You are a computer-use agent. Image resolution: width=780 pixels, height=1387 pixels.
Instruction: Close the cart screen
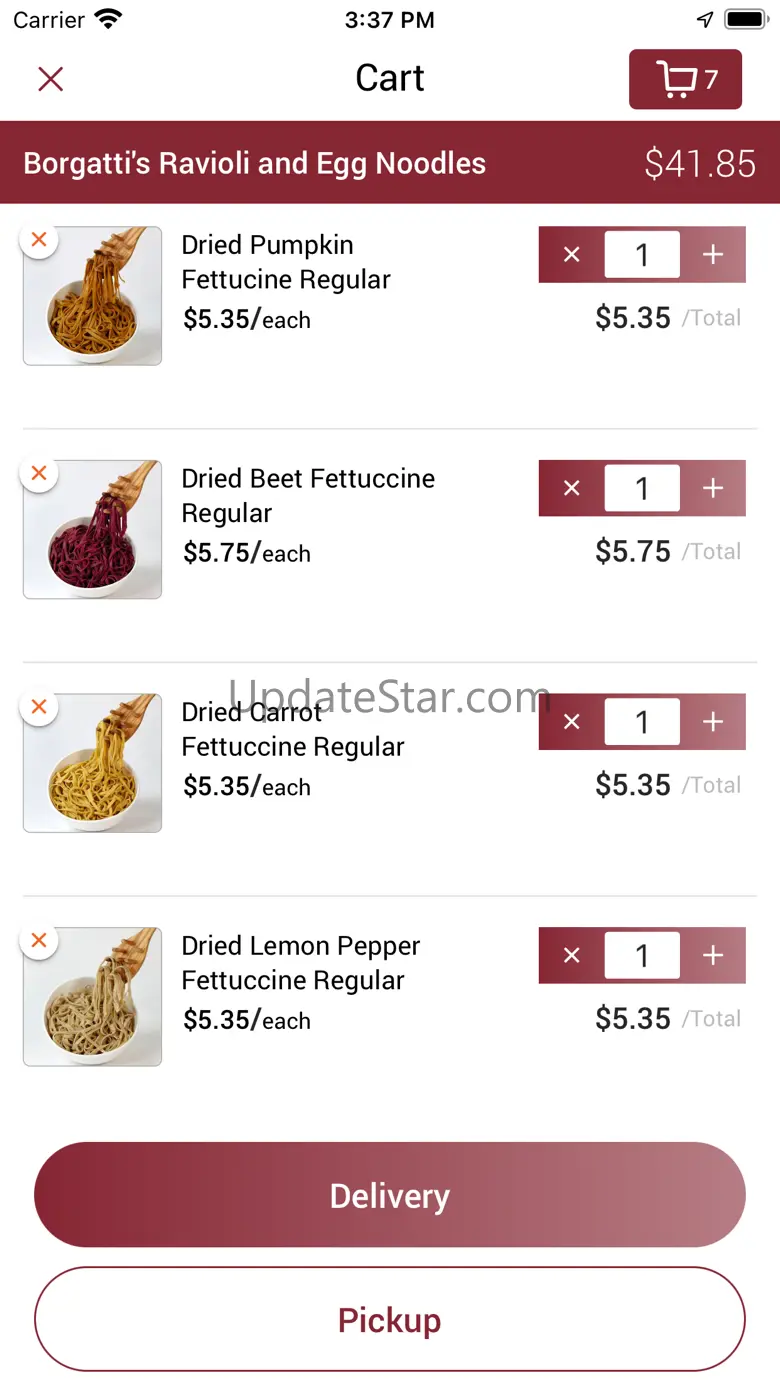pyautogui.click(x=51, y=79)
